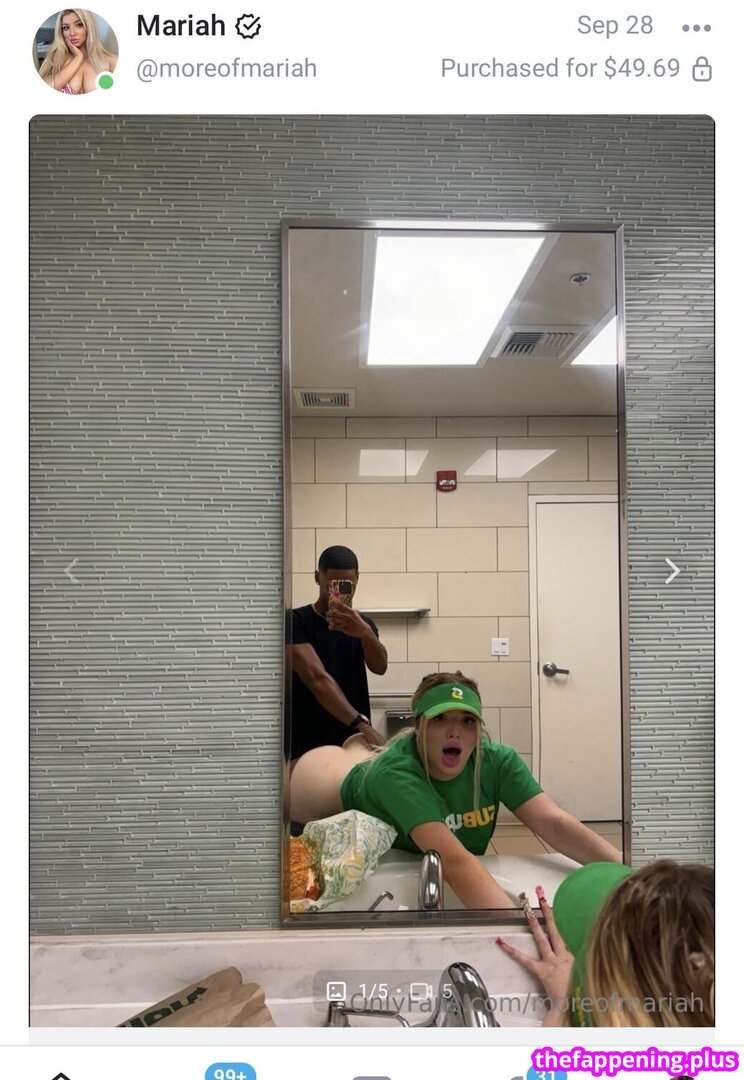Show the next image in the post
Image resolution: width=744 pixels, height=1080 pixels.
point(672,571)
